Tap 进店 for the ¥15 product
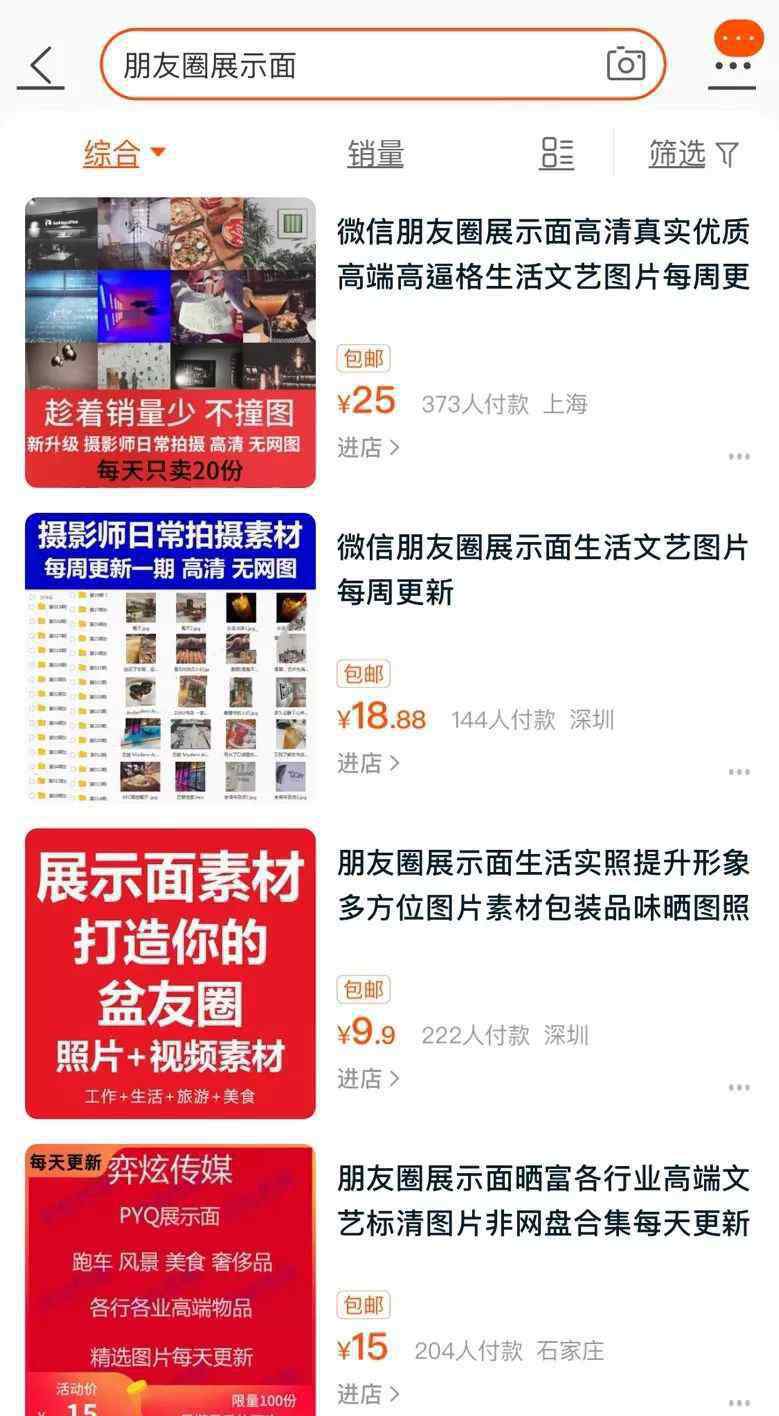This screenshot has width=779, height=1416. [x=368, y=1393]
